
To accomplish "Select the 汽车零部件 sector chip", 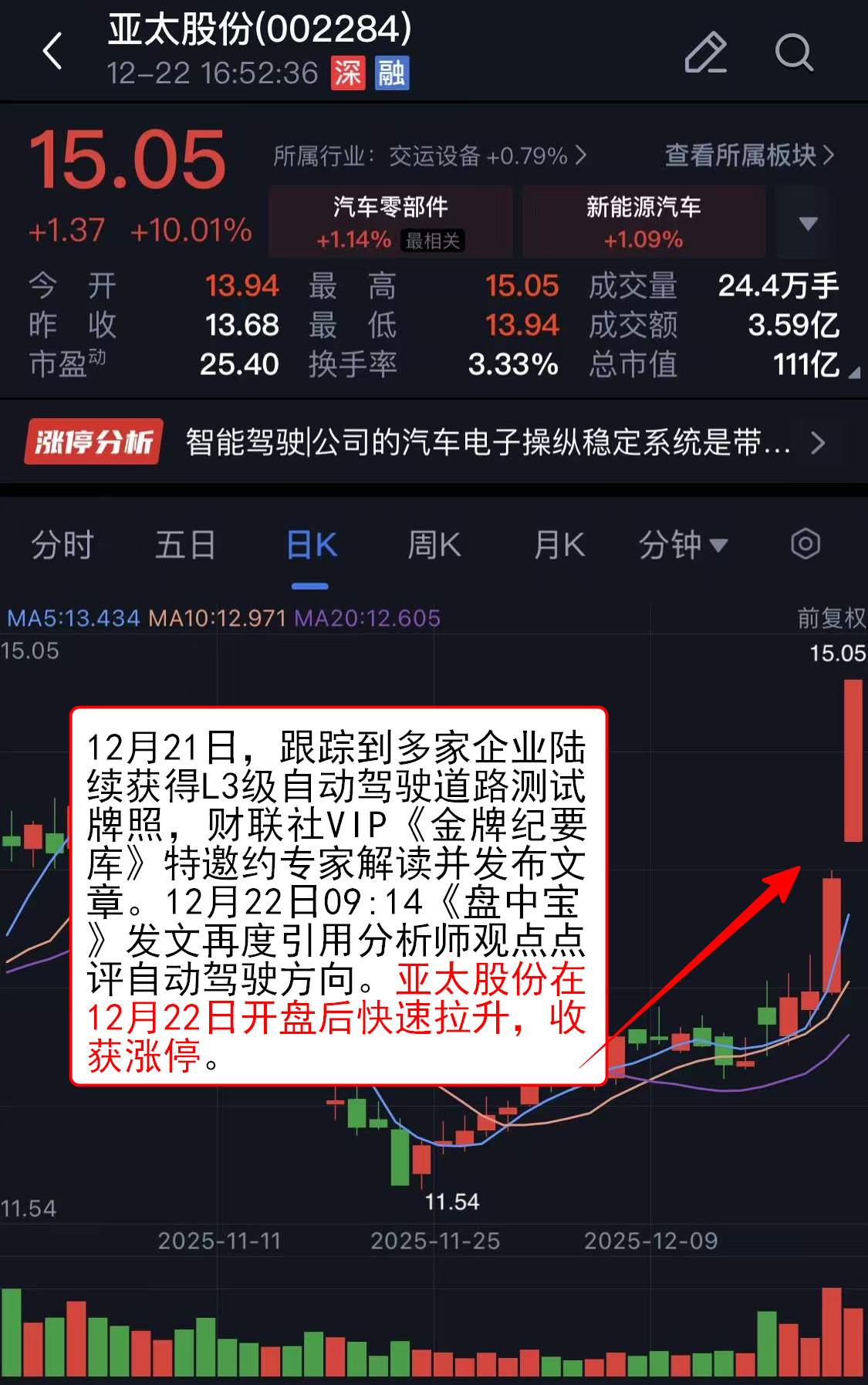I will click(390, 221).
